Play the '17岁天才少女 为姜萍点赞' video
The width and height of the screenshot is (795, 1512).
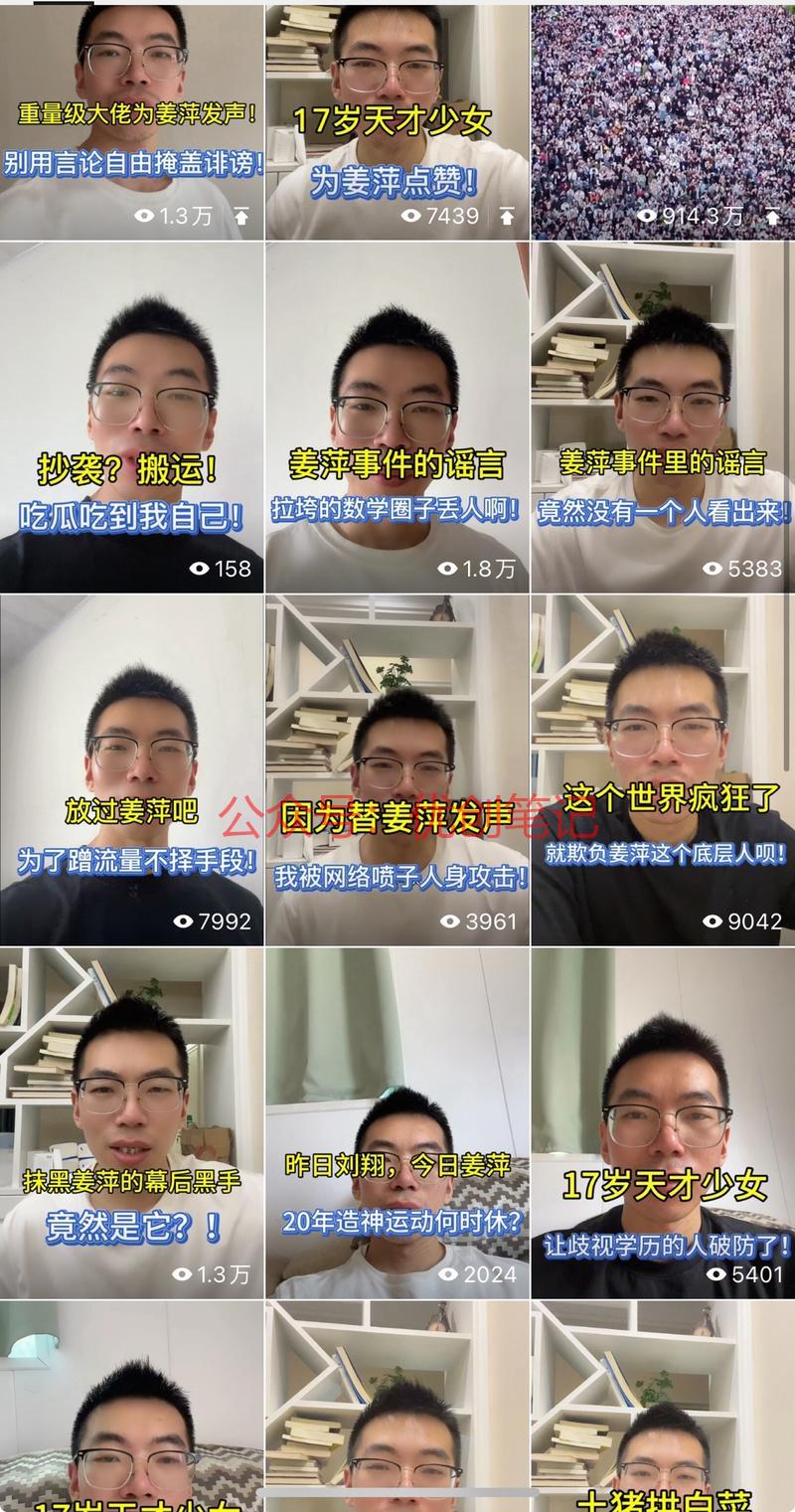pyautogui.click(x=397, y=119)
